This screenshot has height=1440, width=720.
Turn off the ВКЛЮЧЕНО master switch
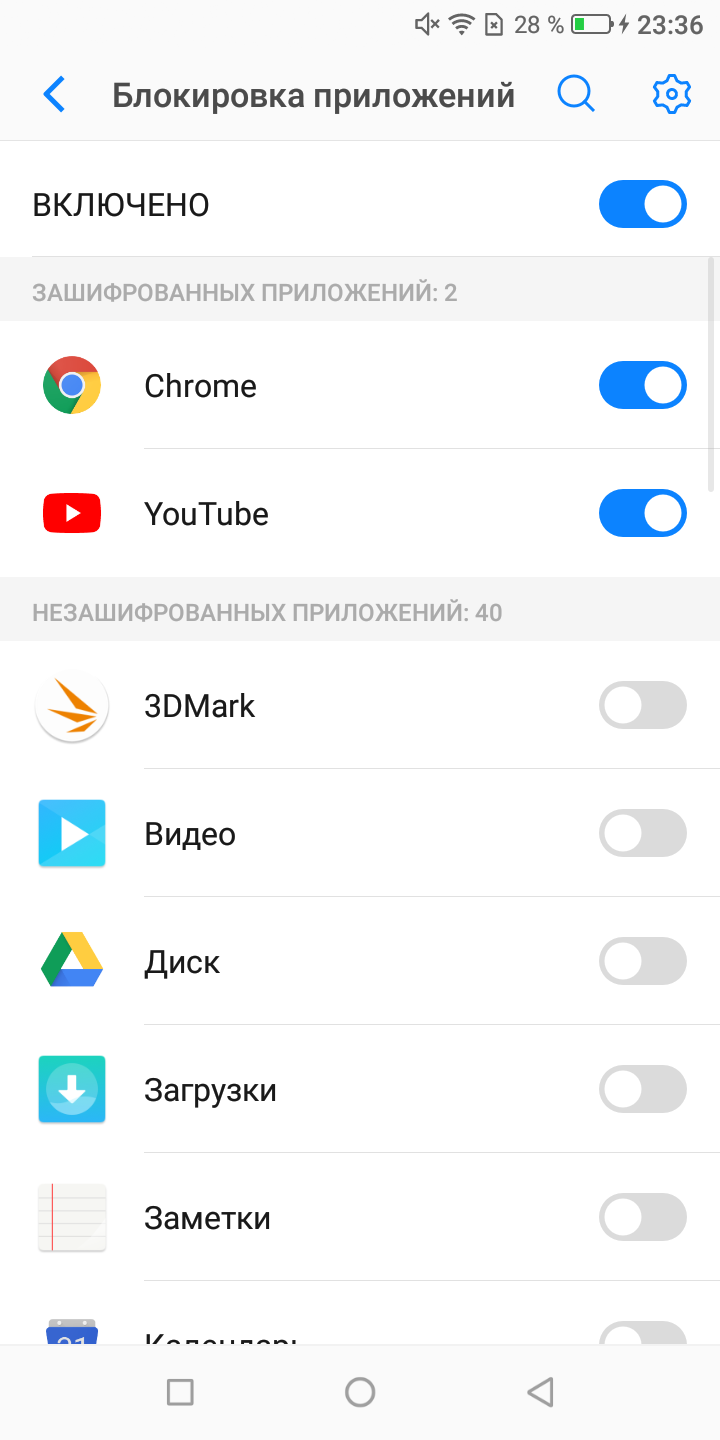[642, 205]
